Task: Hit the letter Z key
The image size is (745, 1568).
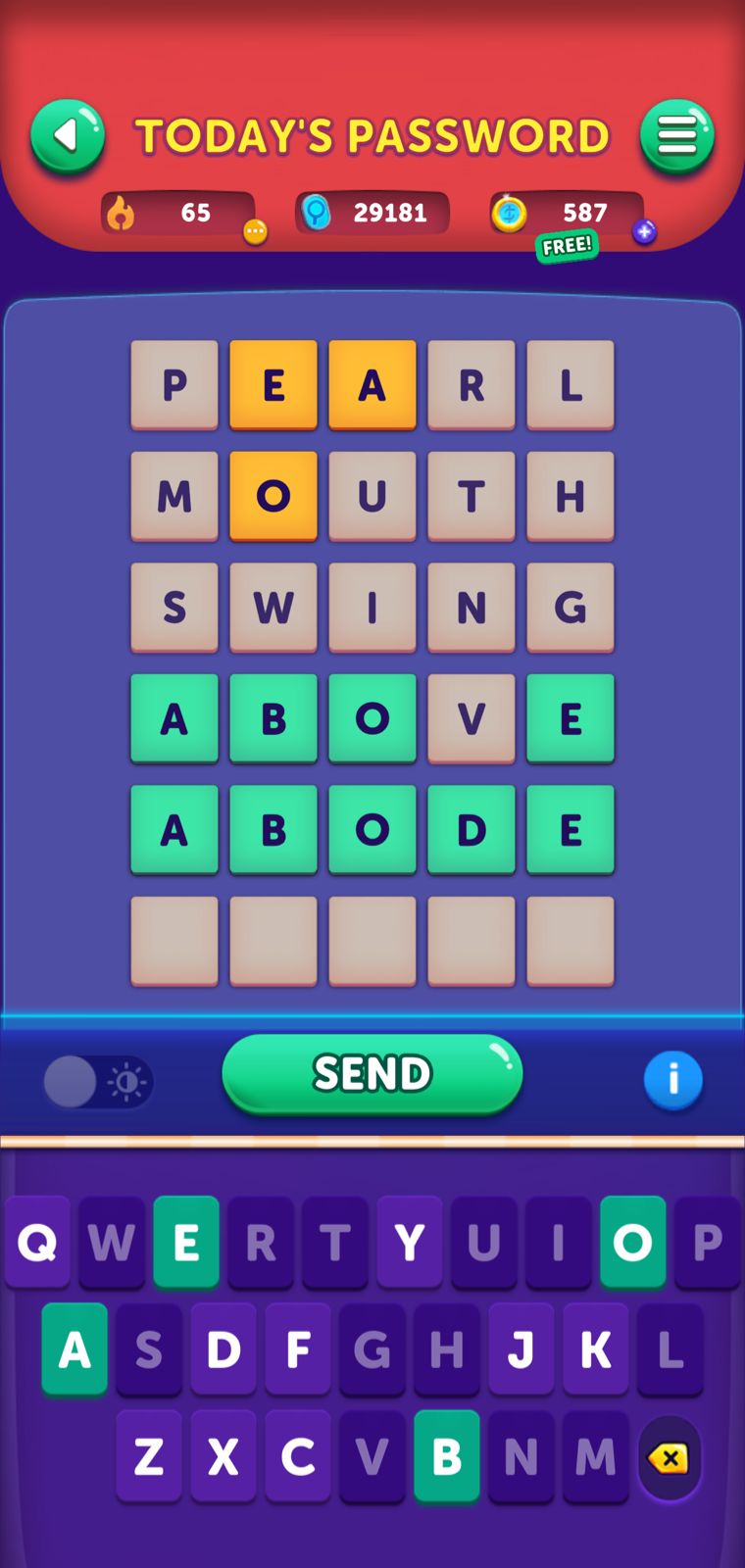Action: pos(149,1456)
